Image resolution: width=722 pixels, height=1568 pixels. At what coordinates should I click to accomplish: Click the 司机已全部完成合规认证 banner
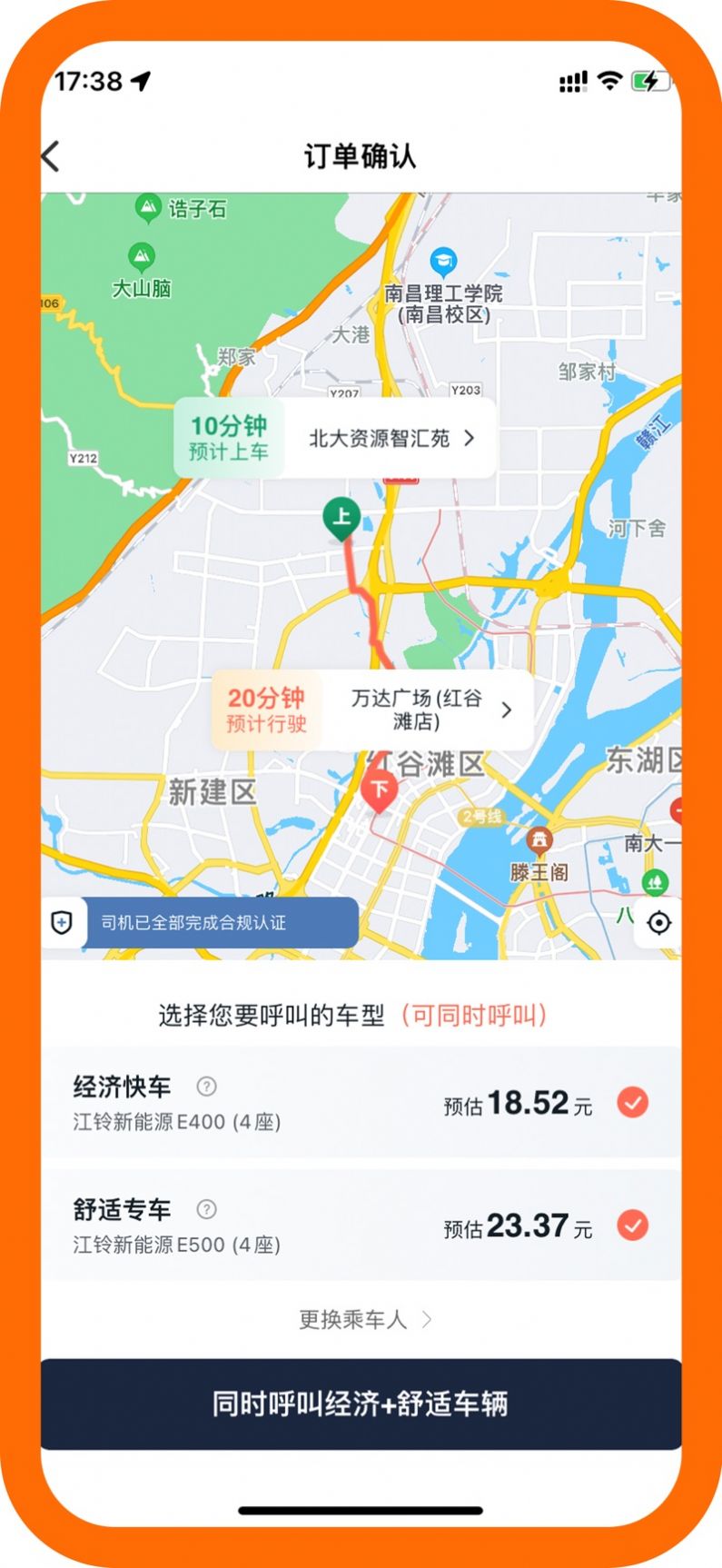tap(218, 923)
